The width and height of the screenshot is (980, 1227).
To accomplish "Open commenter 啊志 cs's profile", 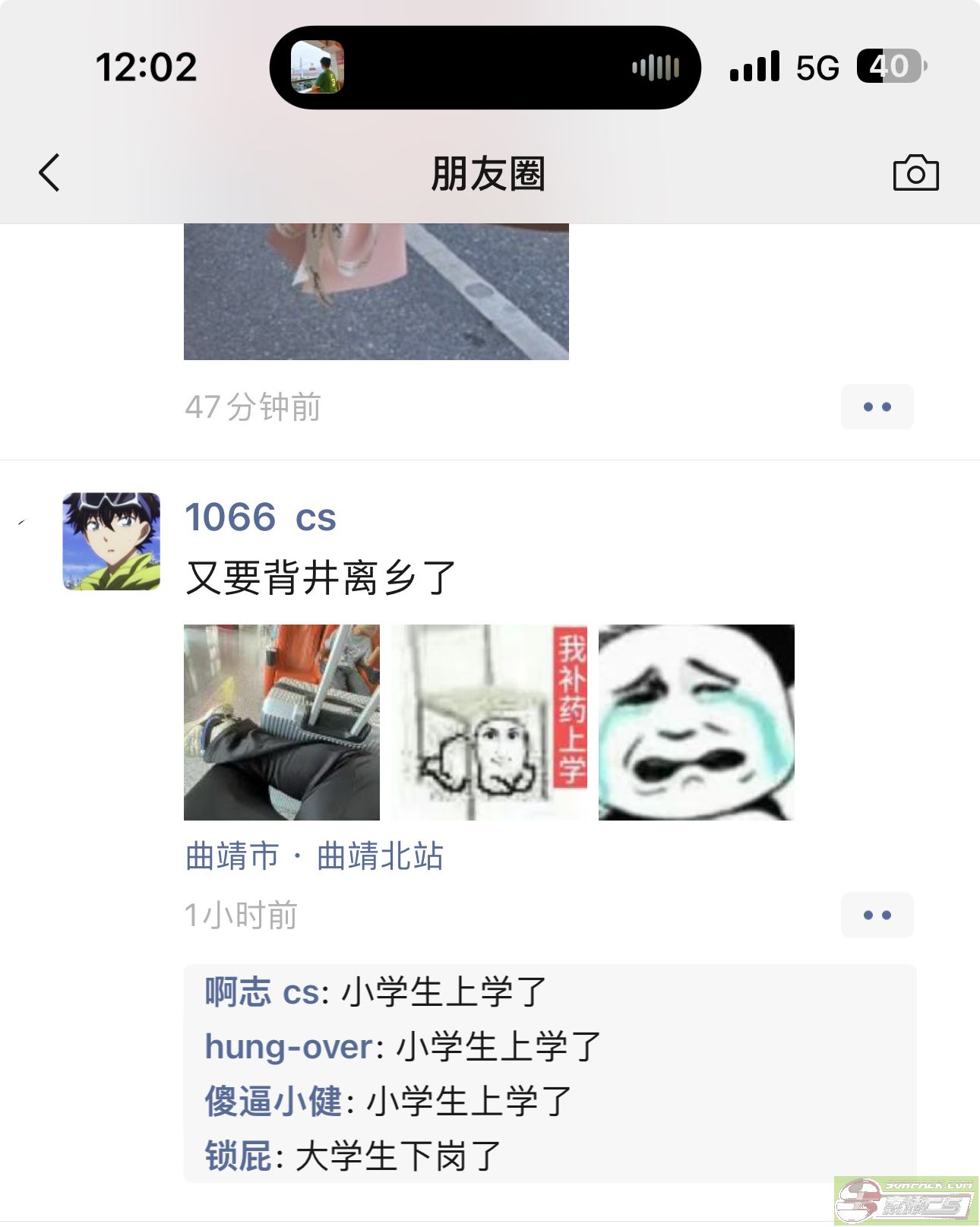I will [261, 992].
